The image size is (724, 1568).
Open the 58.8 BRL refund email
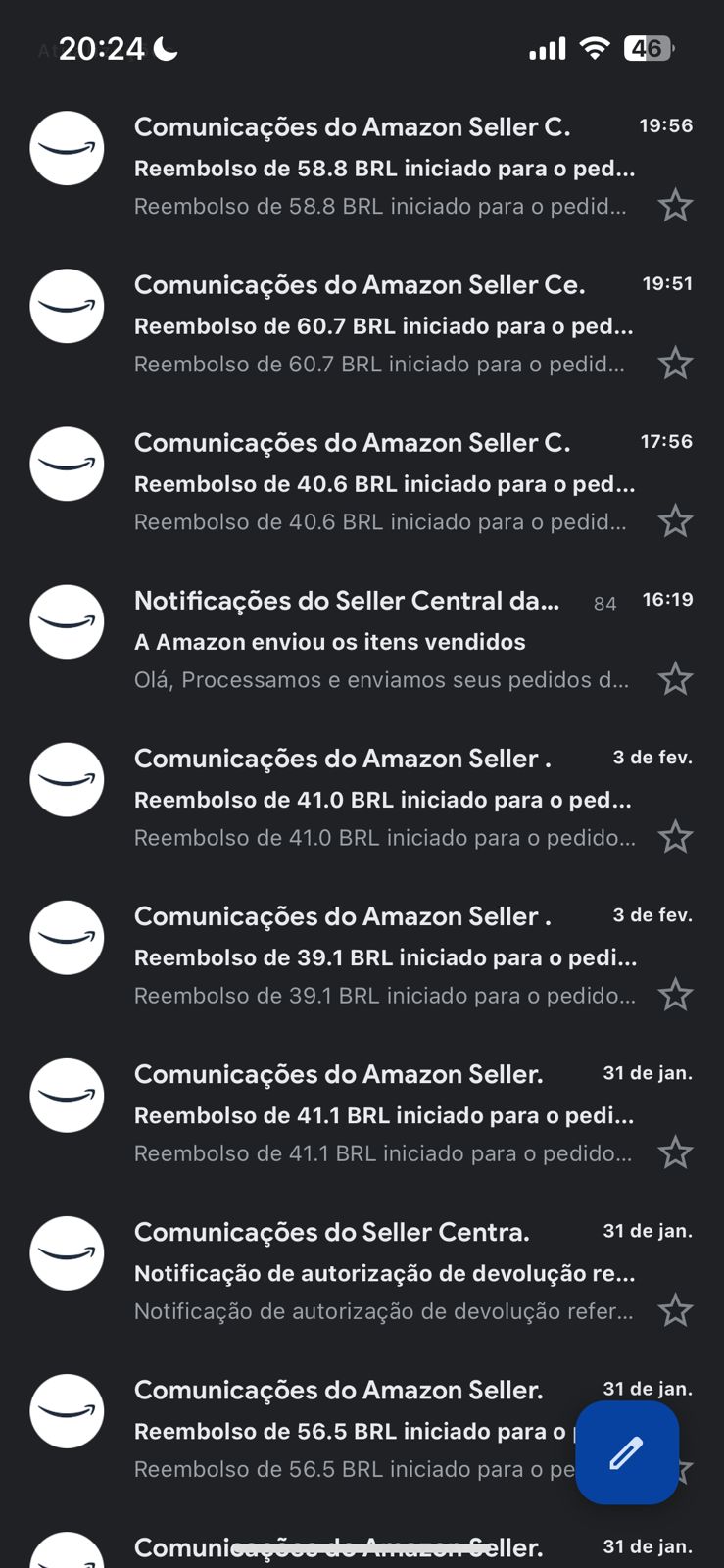coord(362,167)
